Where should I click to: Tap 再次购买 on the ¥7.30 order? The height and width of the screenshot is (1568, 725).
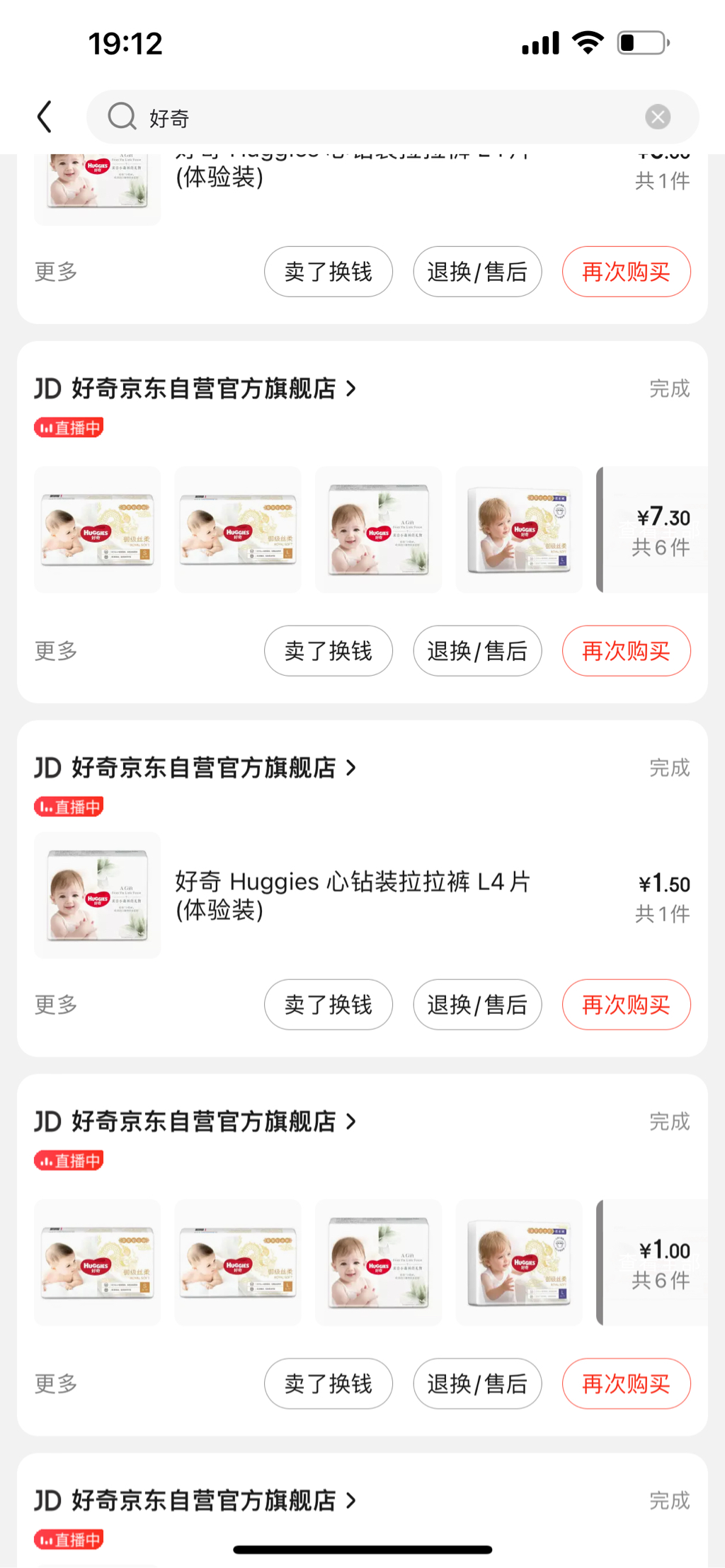tap(626, 651)
